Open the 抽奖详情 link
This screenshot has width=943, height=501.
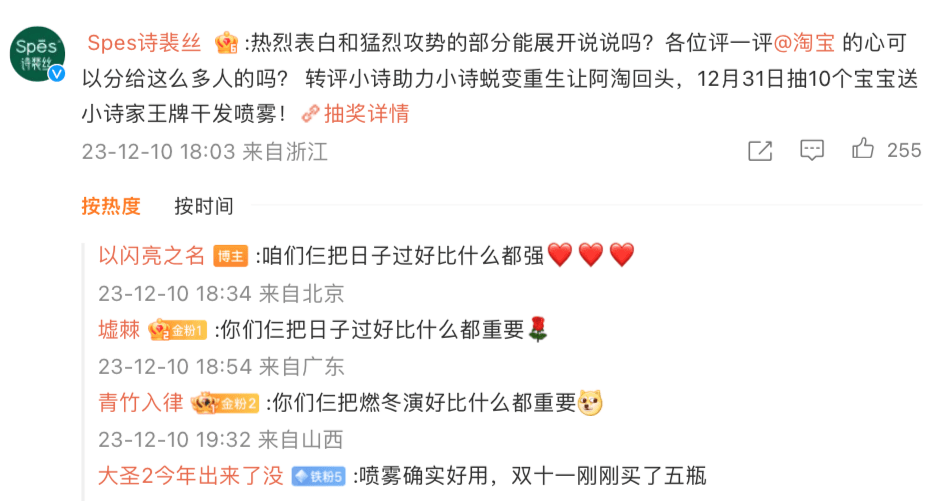357,113
